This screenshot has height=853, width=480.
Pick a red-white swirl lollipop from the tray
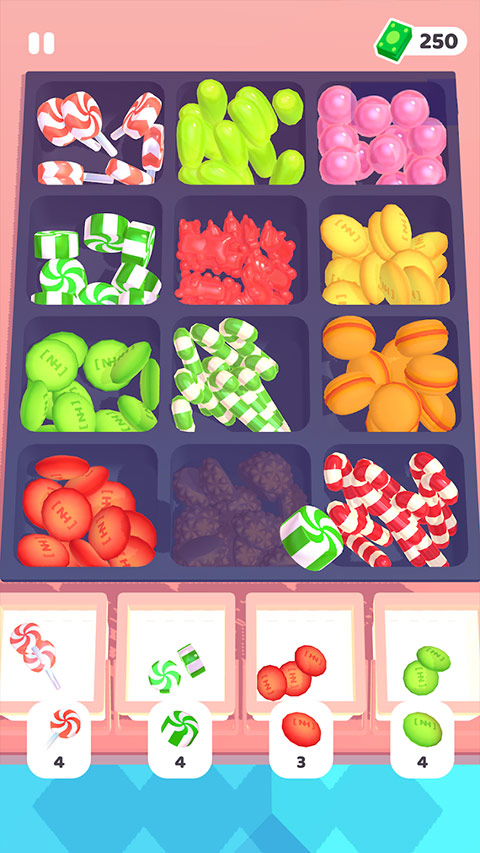(x=100, y=135)
